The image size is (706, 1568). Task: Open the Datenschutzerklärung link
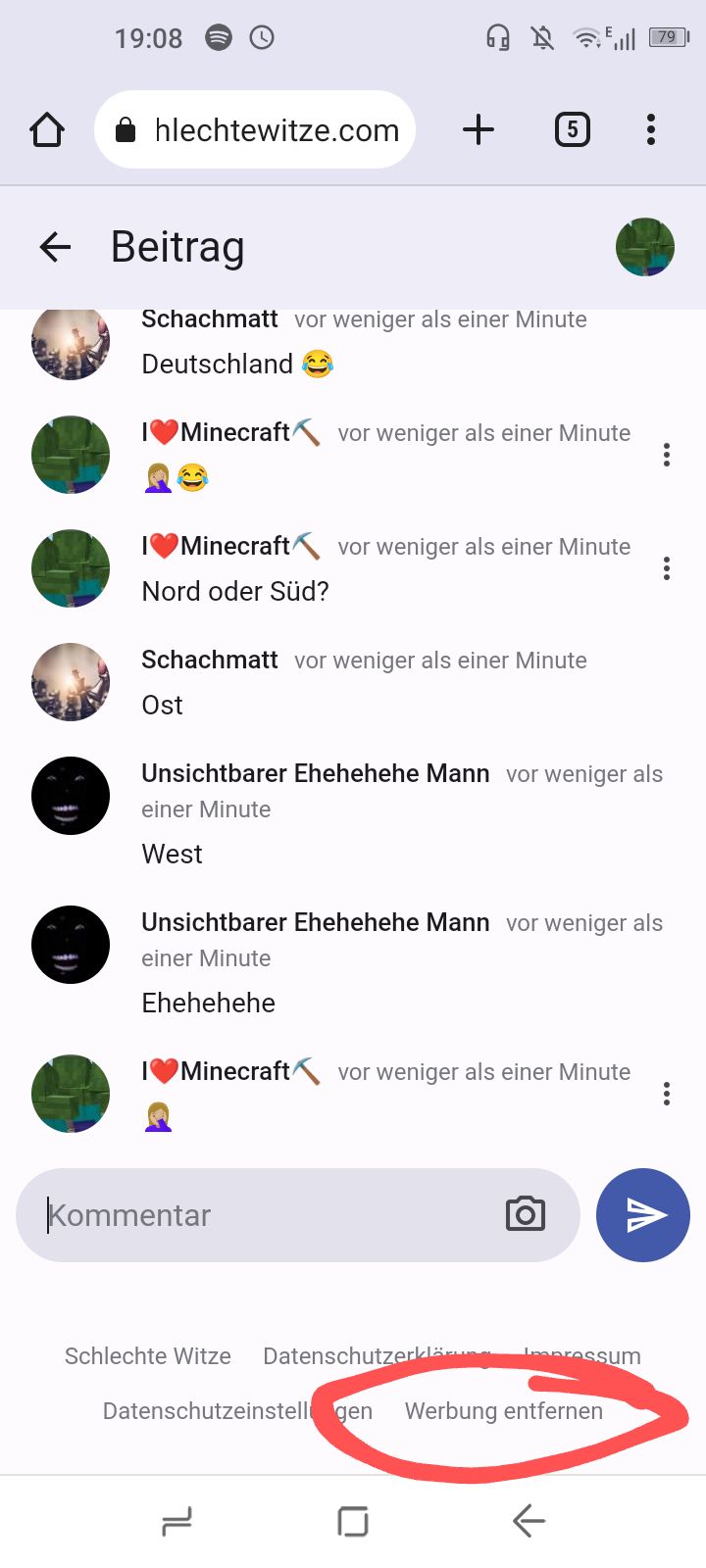tap(377, 1356)
